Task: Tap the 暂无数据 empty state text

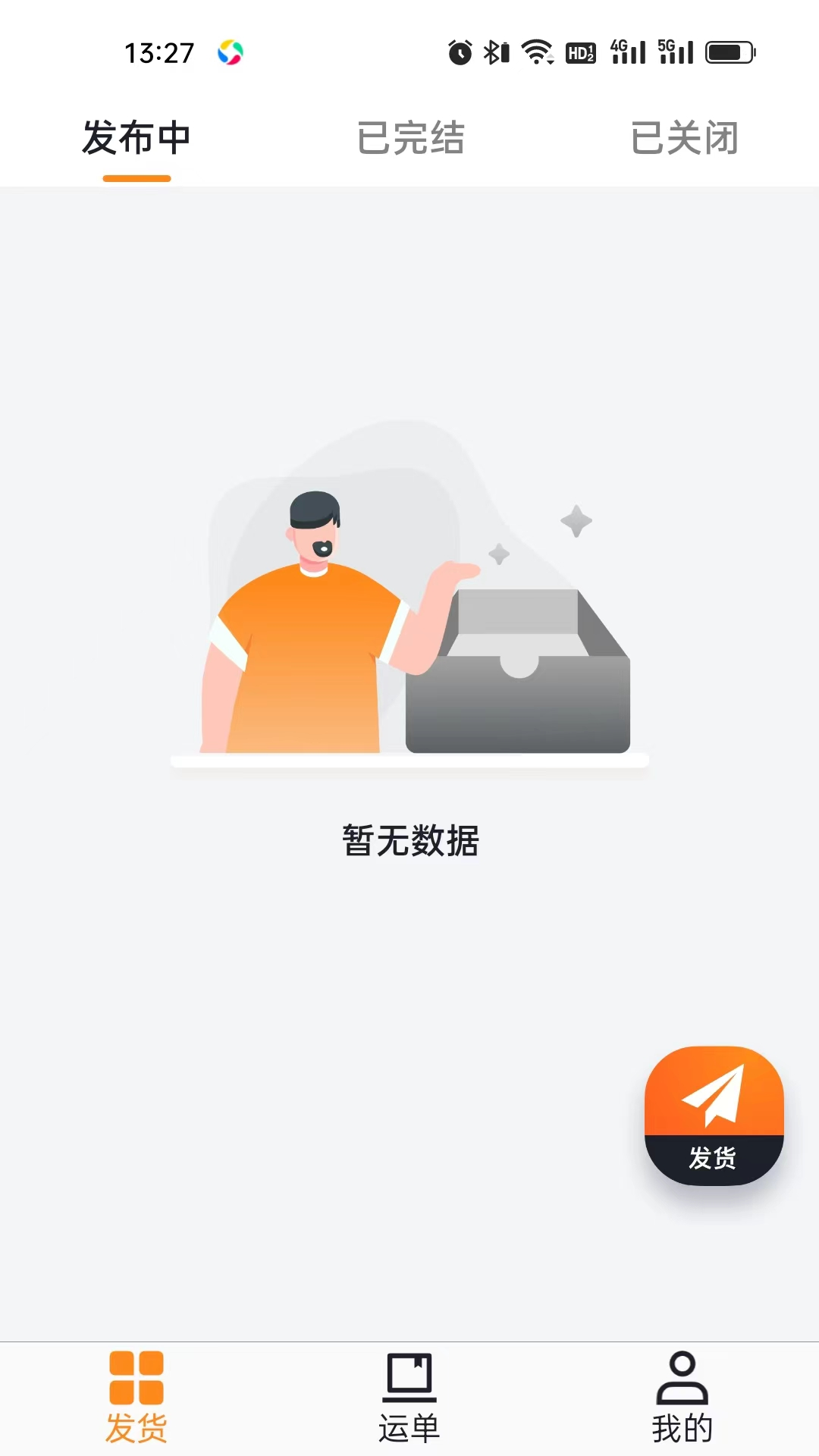Action: click(409, 840)
